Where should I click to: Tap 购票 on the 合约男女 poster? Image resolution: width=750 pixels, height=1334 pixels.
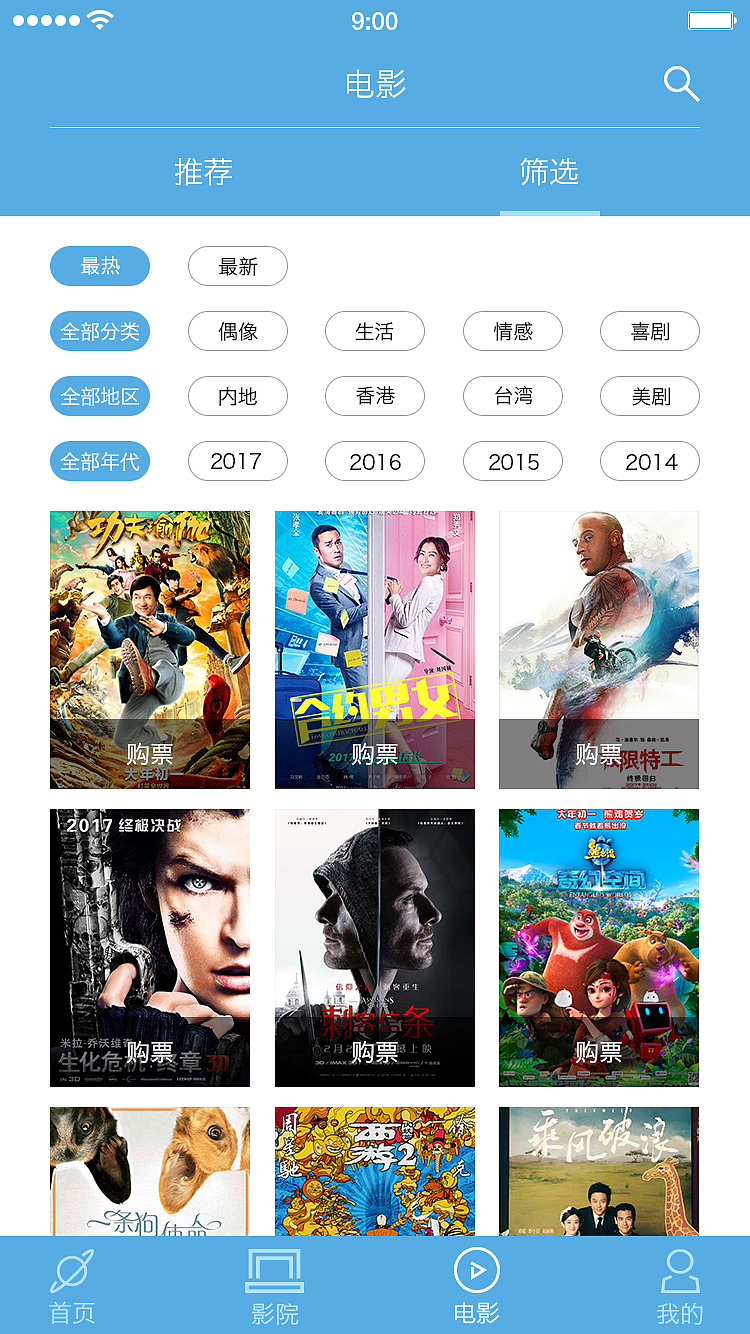[x=375, y=754]
